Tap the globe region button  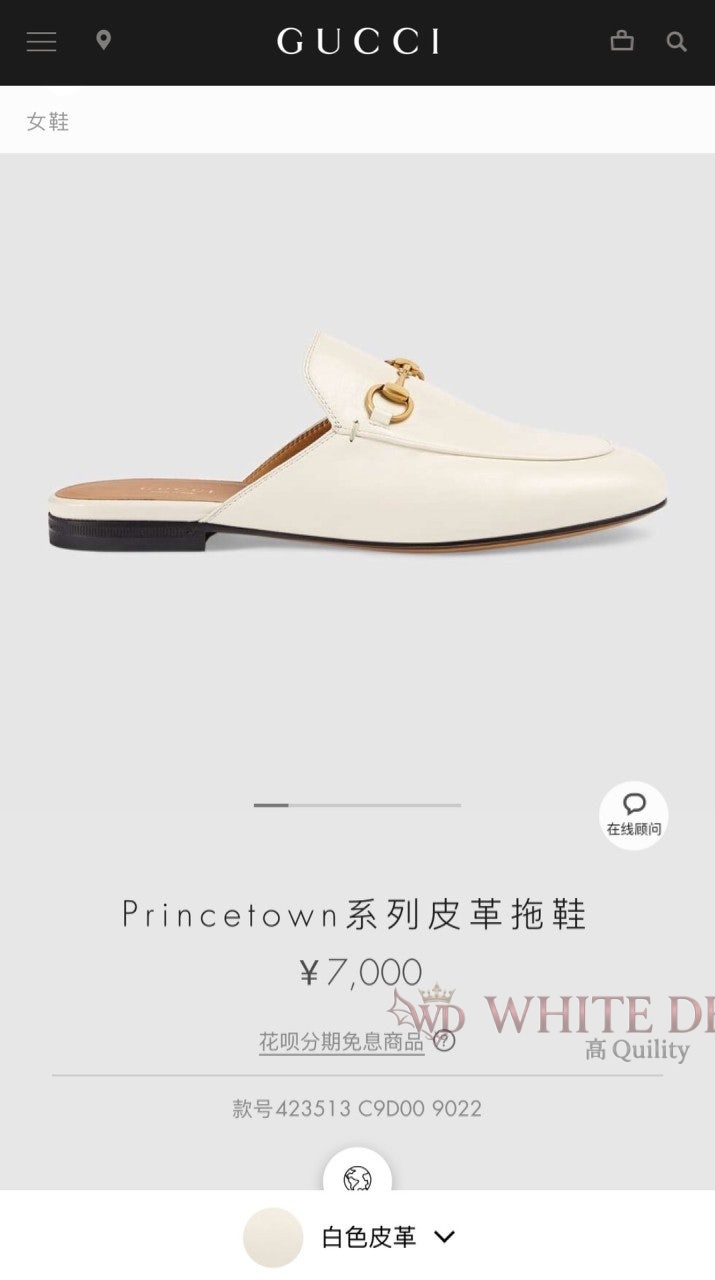click(357, 1178)
